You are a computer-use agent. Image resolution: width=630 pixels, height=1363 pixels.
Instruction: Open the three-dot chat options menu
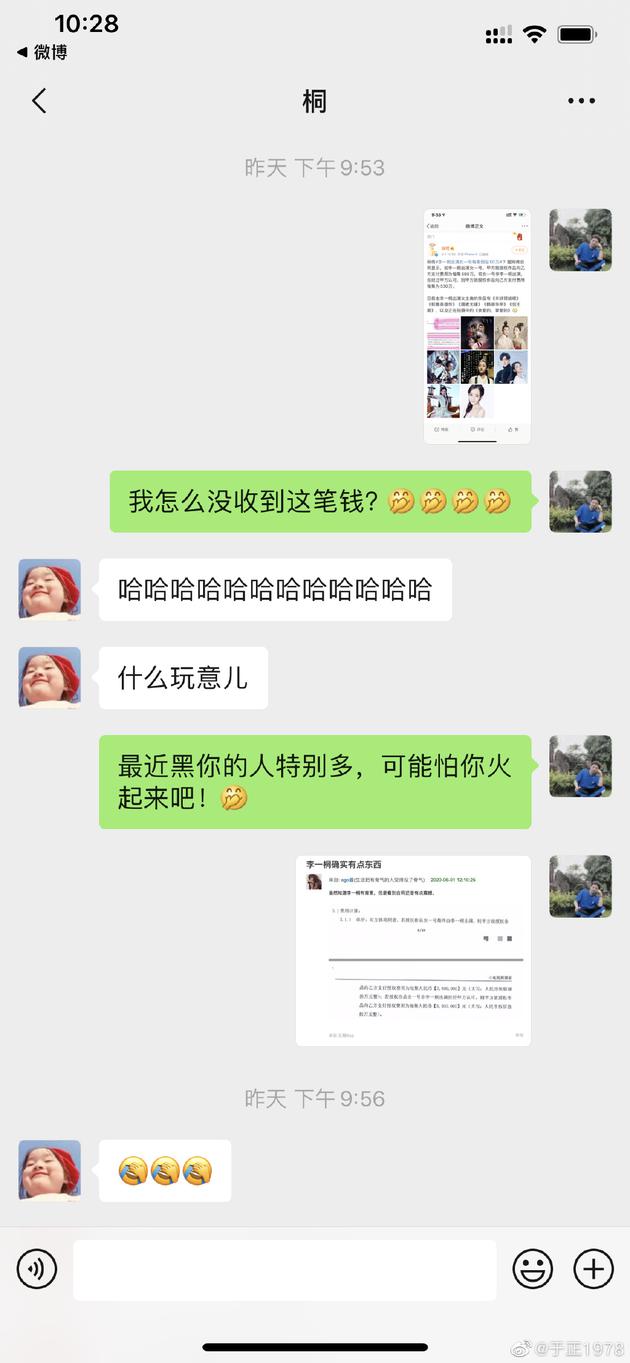point(581,101)
